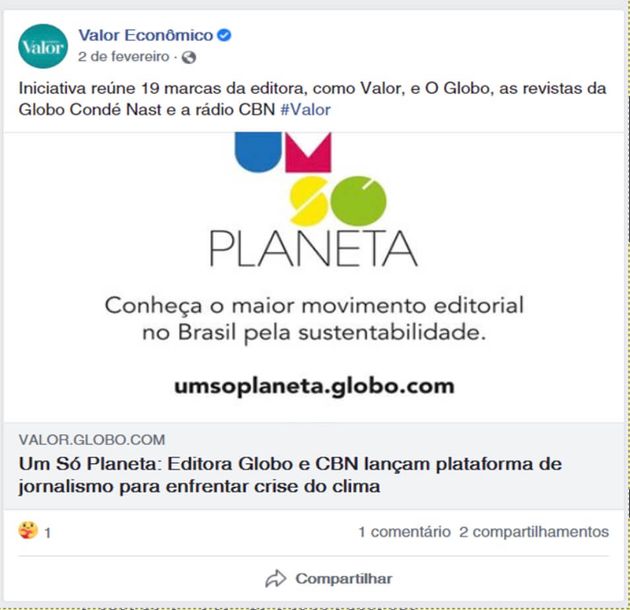Viewport: 630px width, 610px height.
Task: Share the post with Compartilhar
Action: click(x=329, y=578)
